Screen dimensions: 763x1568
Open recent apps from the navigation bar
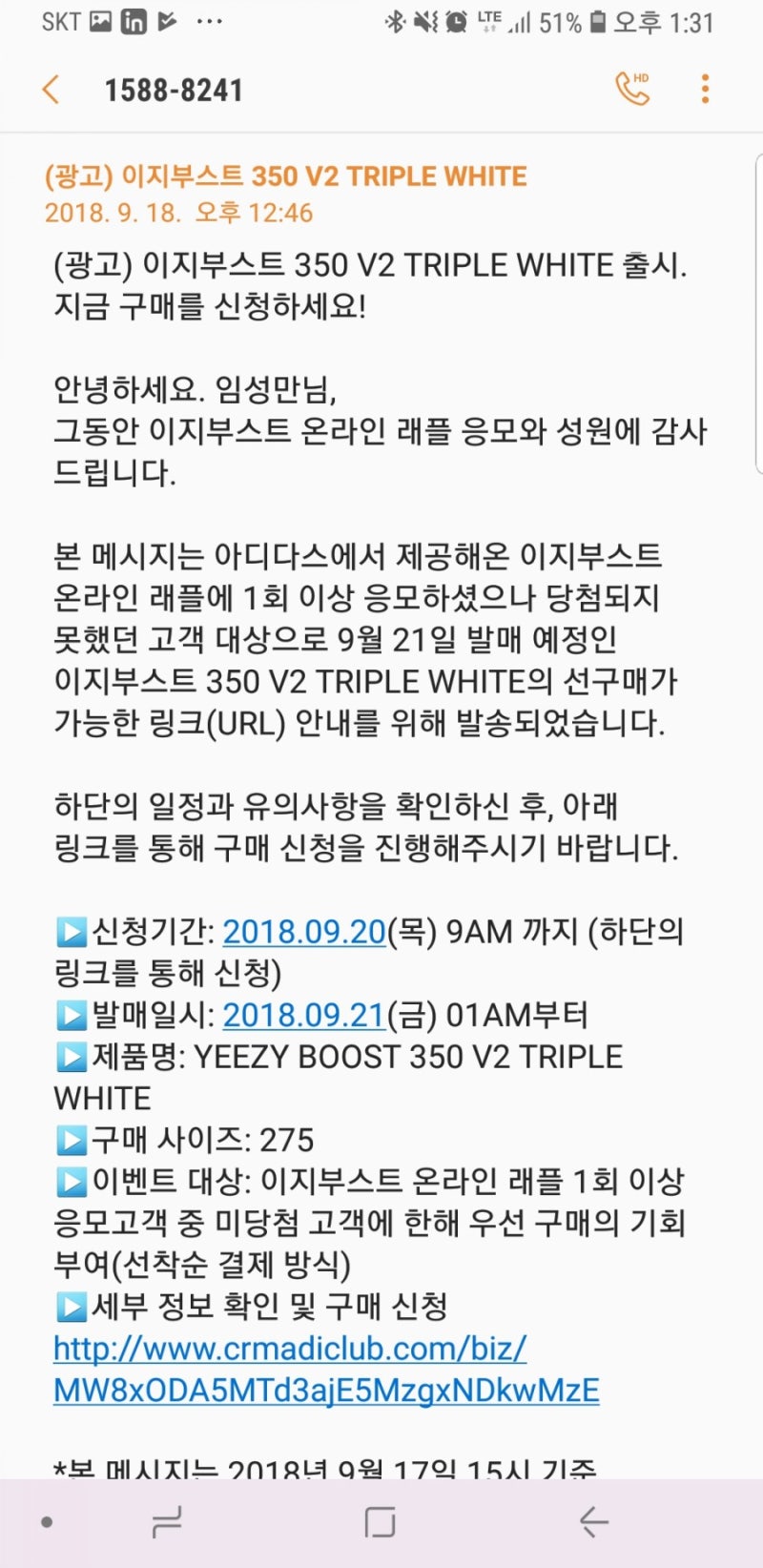(167, 1522)
